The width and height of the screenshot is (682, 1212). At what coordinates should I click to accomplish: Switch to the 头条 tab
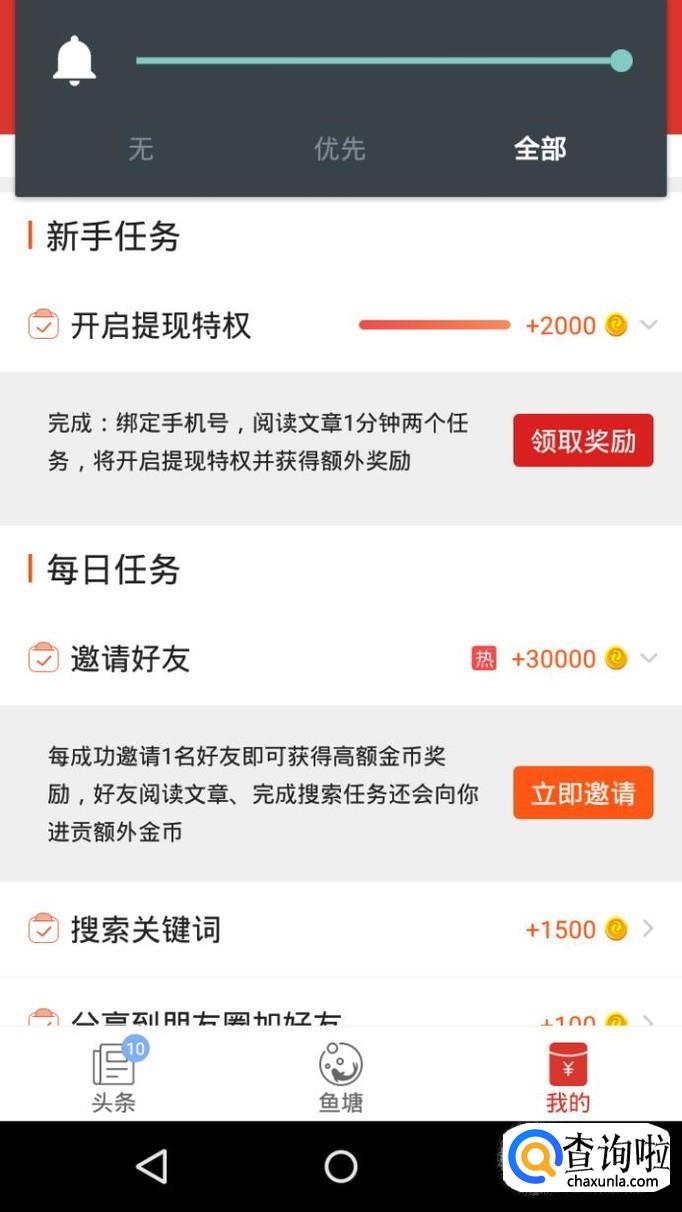coord(113,1076)
